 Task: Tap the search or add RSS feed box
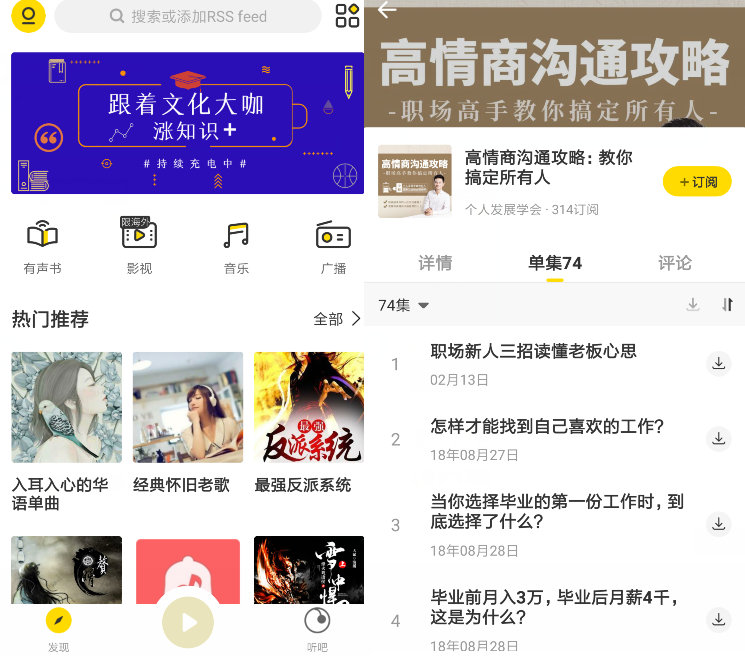188,17
